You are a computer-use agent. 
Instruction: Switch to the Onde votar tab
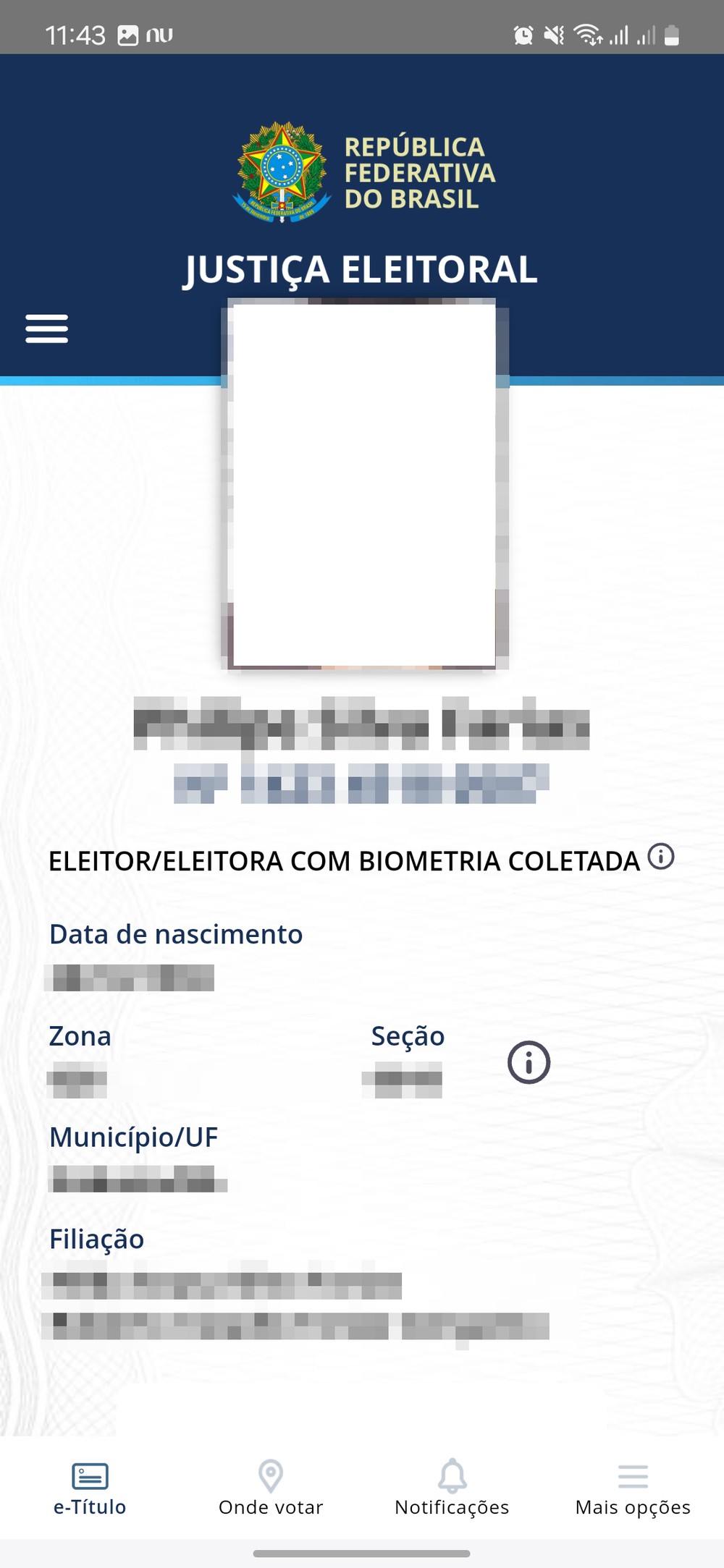tap(271, 1488)
